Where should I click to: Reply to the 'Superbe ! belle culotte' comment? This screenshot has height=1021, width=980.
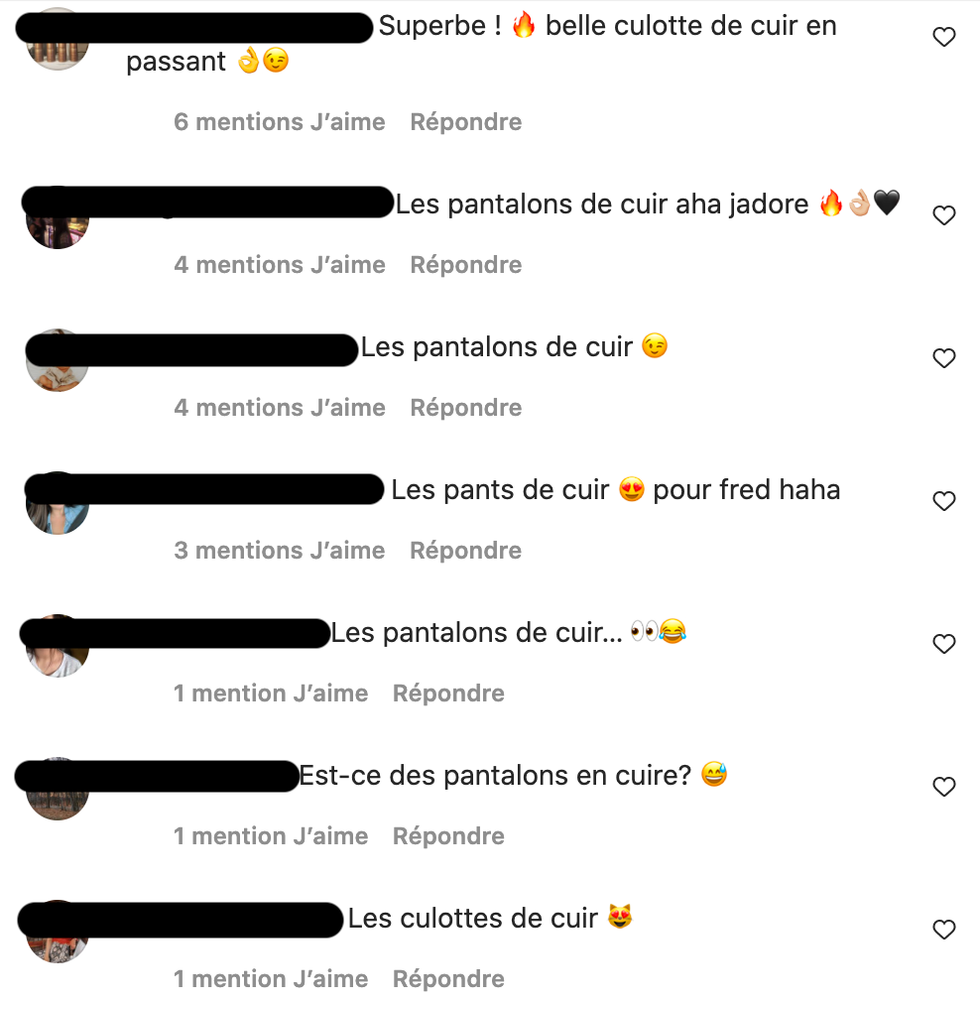466,122
